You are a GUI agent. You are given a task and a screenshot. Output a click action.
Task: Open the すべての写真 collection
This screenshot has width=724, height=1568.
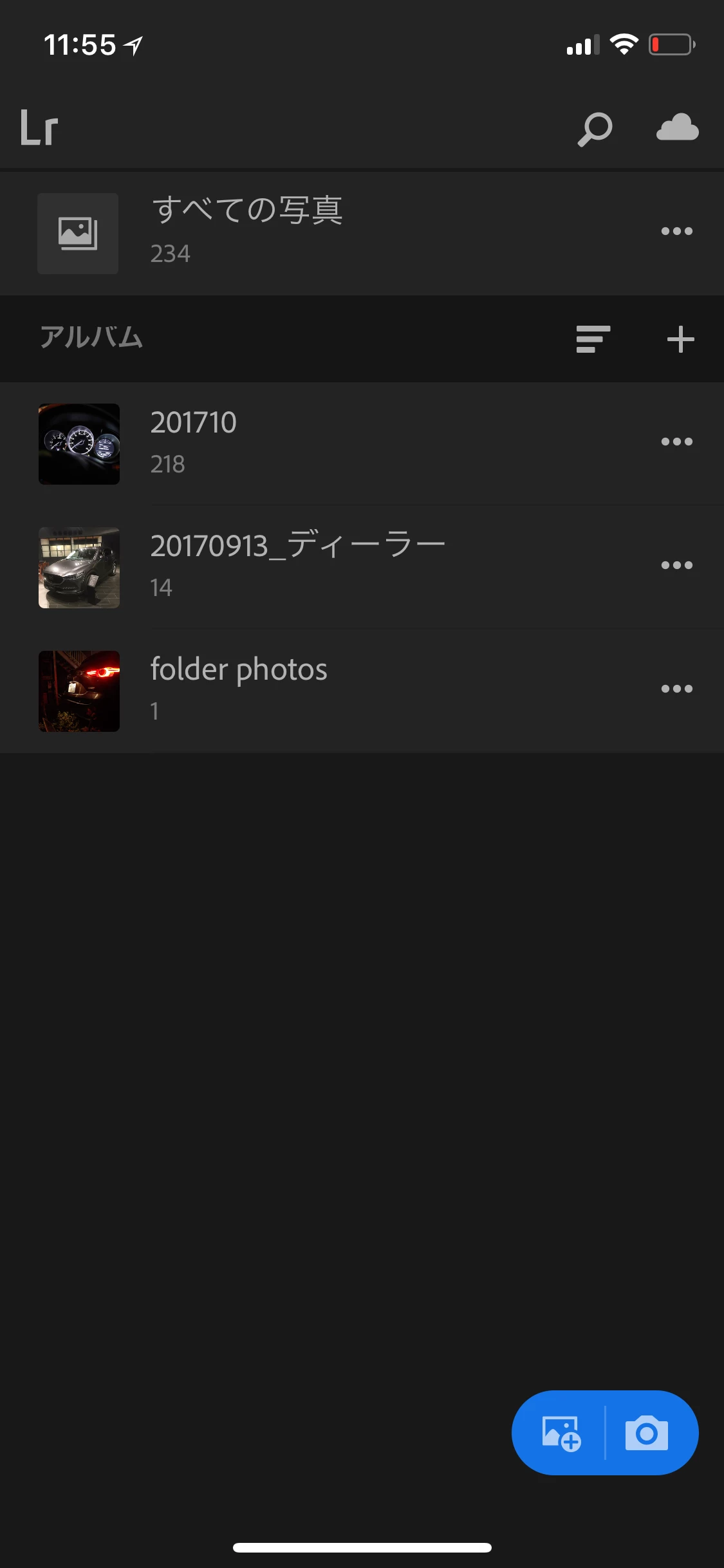247,230
